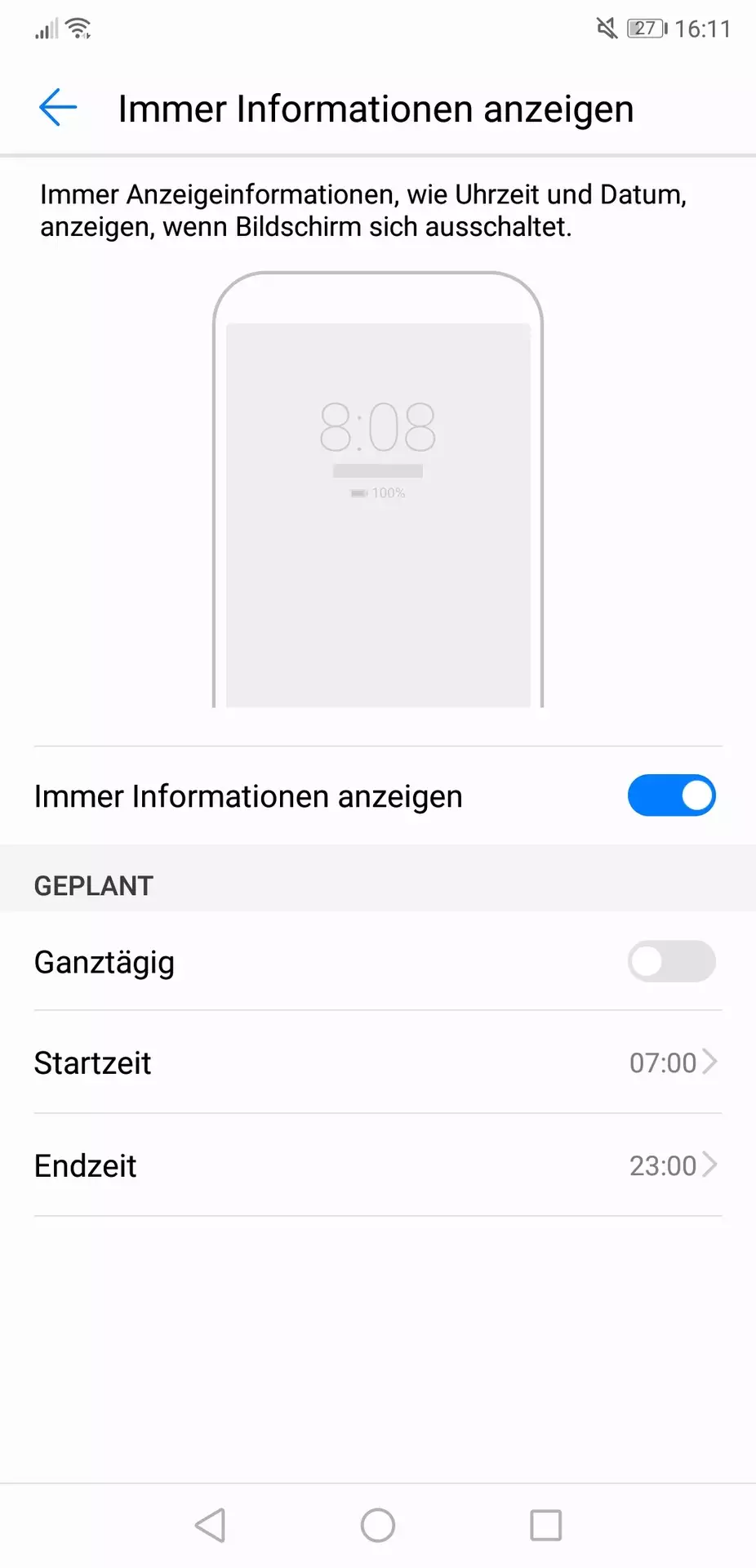Disable Immer Informationen anzeigen switch
The width and height of the screenshot is (756, 1568).
(x=671, y=795)
